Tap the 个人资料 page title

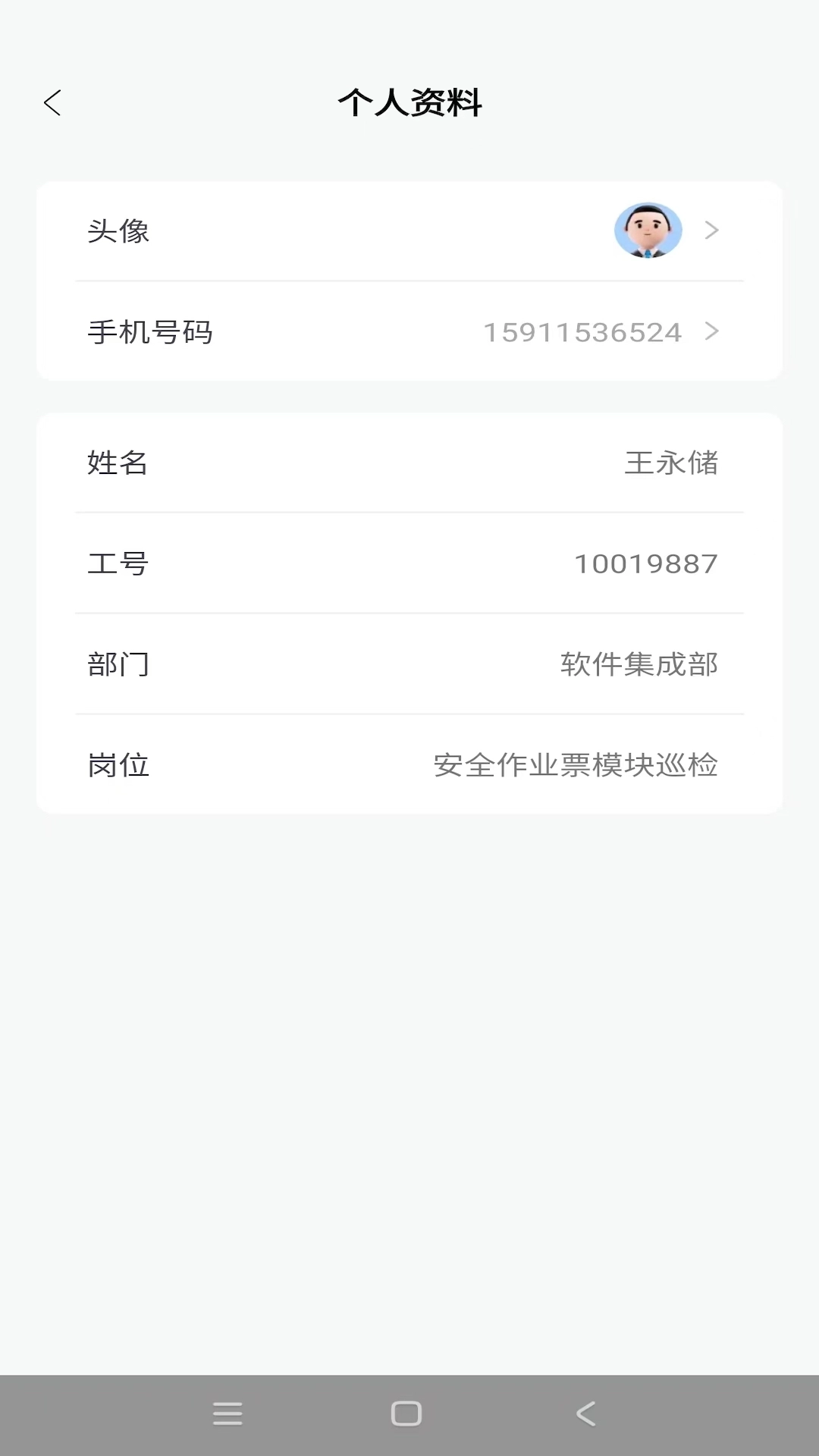tap(409, 102)
